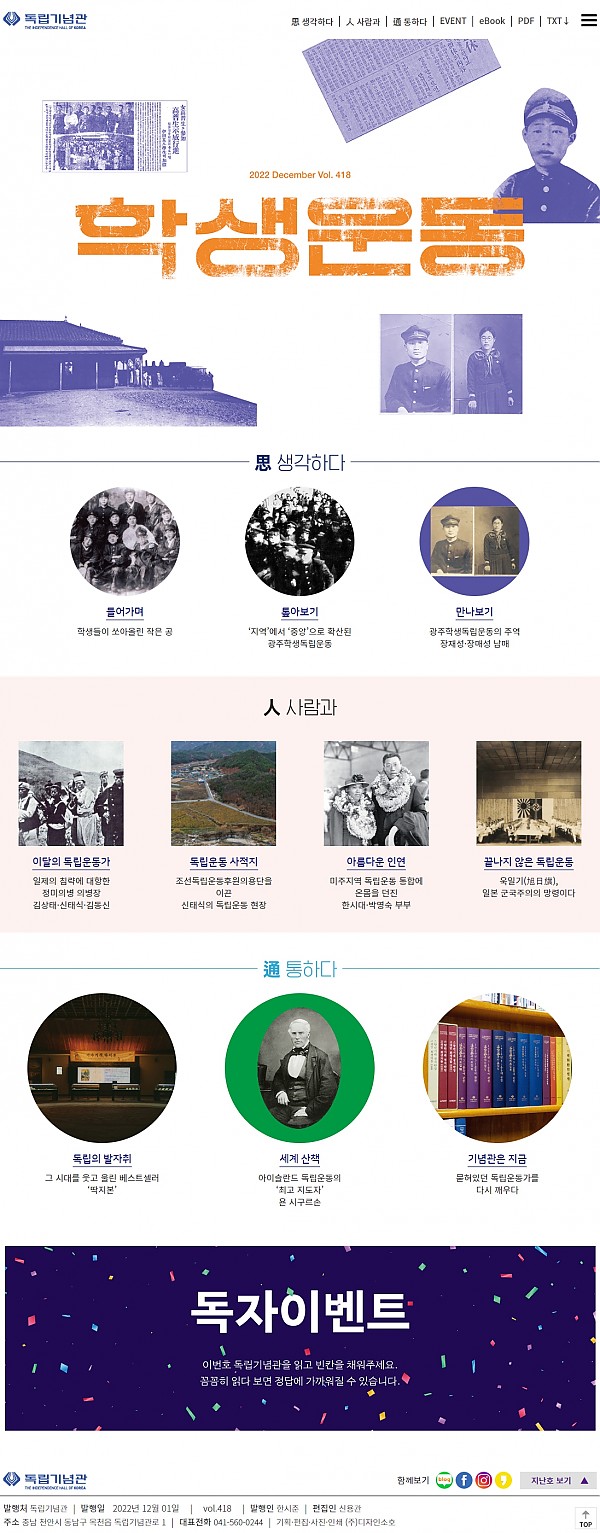Open the eBook version
The width and height of the screenshot is (600, 1533).
point(492,21)
